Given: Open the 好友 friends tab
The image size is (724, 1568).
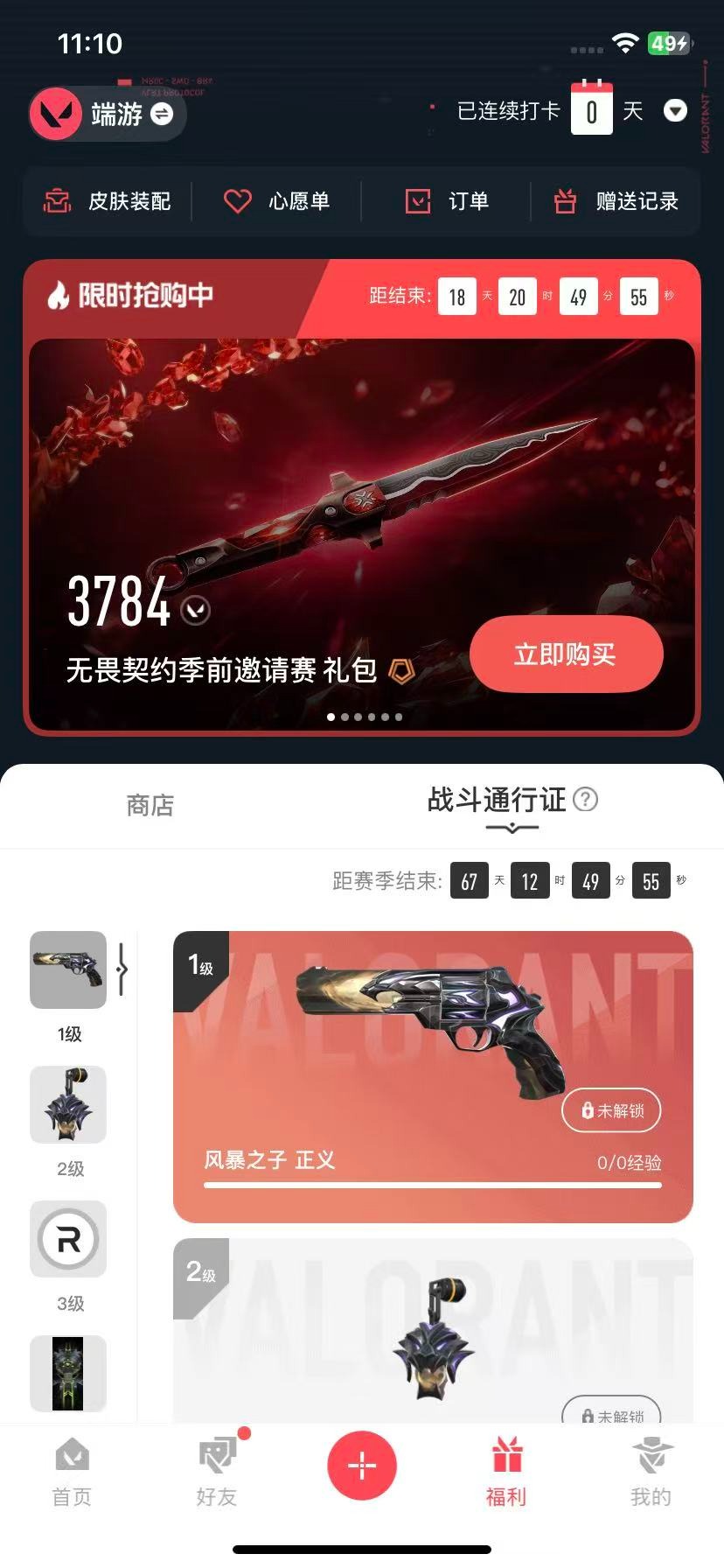Looking at the screenshot, I should pos(217,1472).
